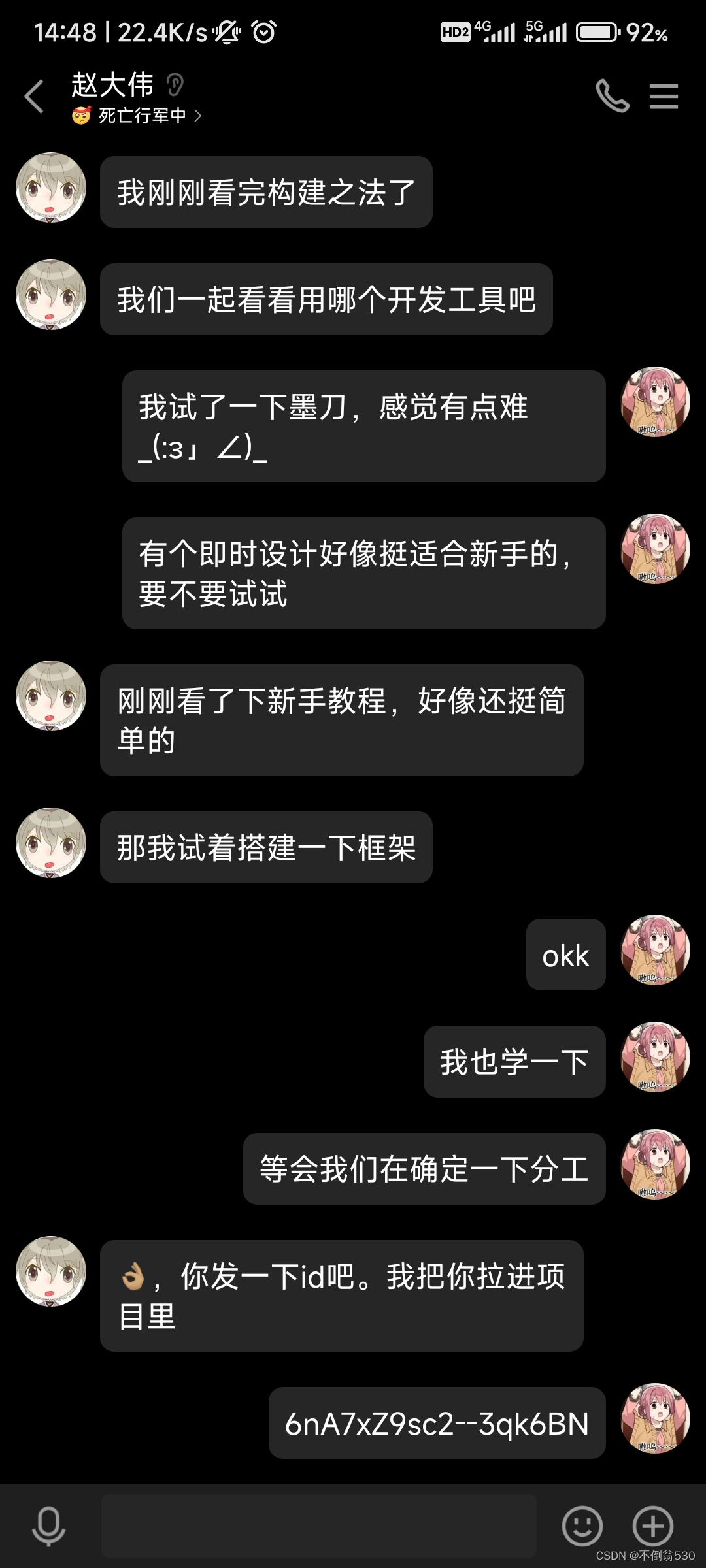The width and height of the screenshot is (706, 1568).
Task: Open 赵大伟's avatar next to his first message
Action: pyautogui.click(x=50, y=188)
